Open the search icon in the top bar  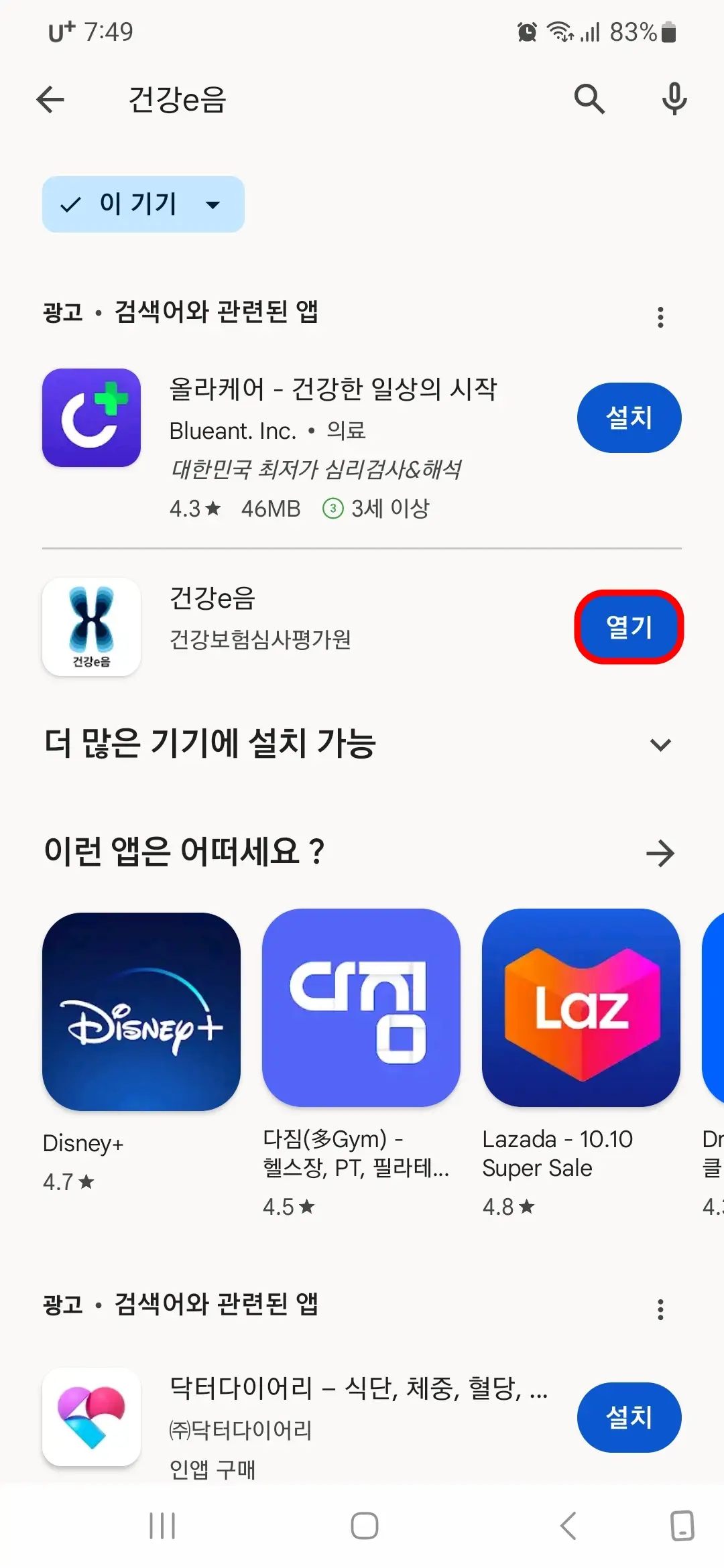pyautogui.click(x=589, y=99)
